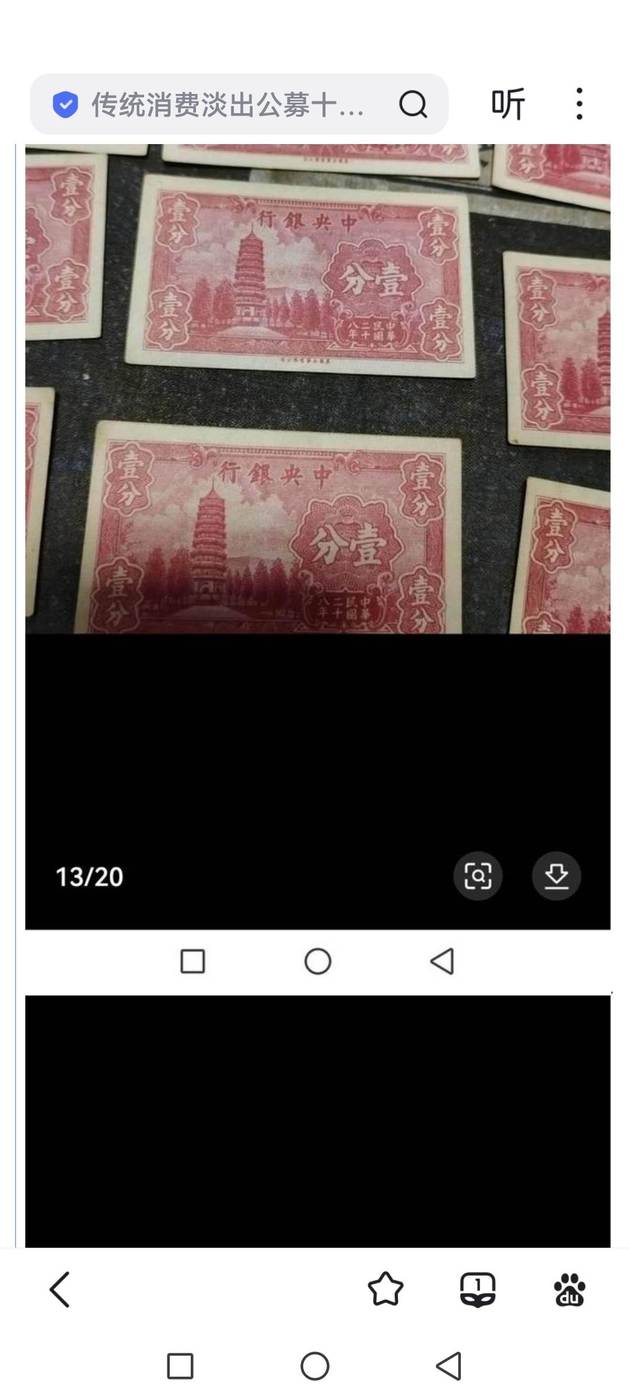
Task: Open search via the magnifier icon
Action: pos(413,104)
